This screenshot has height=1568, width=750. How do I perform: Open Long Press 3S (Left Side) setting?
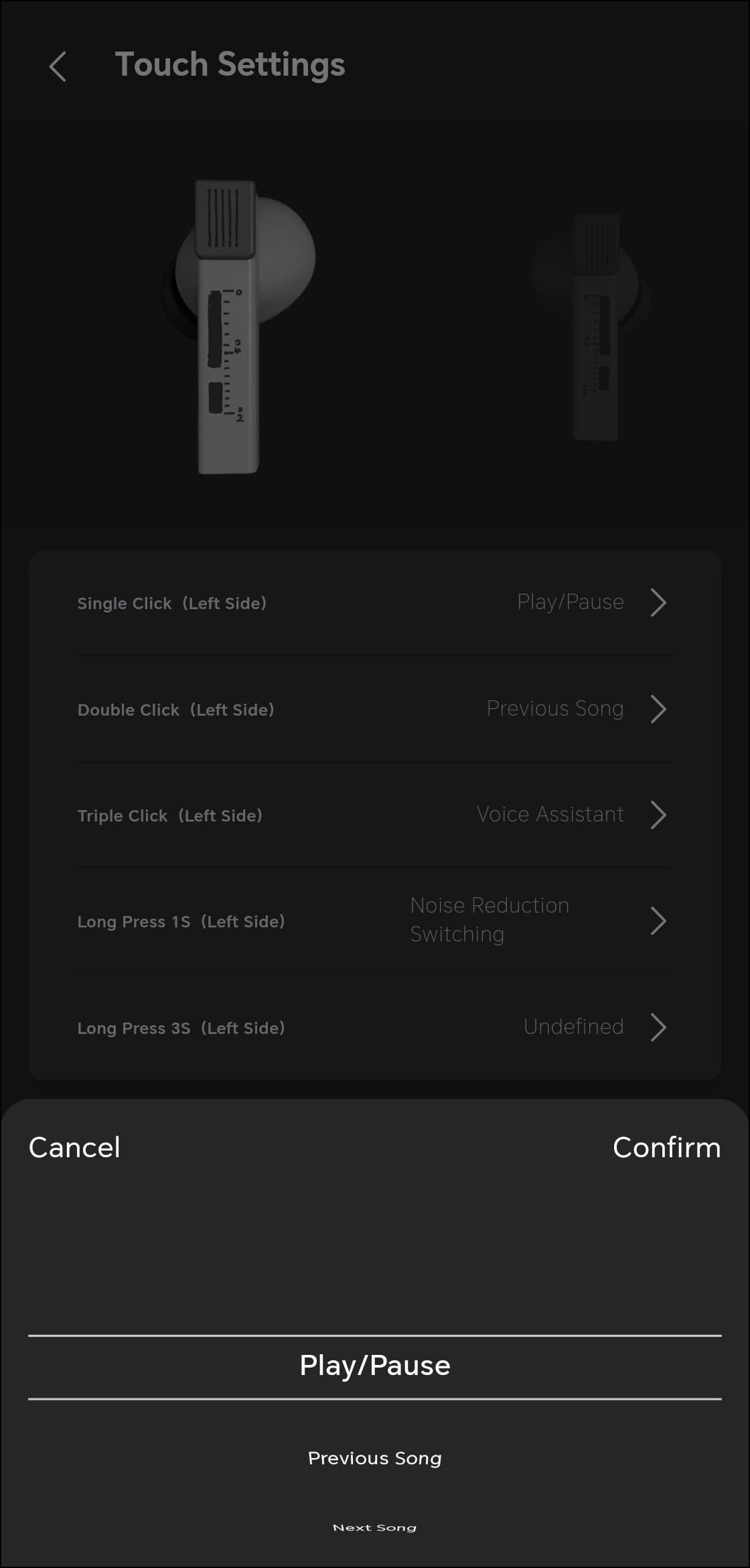(375, 1027)
